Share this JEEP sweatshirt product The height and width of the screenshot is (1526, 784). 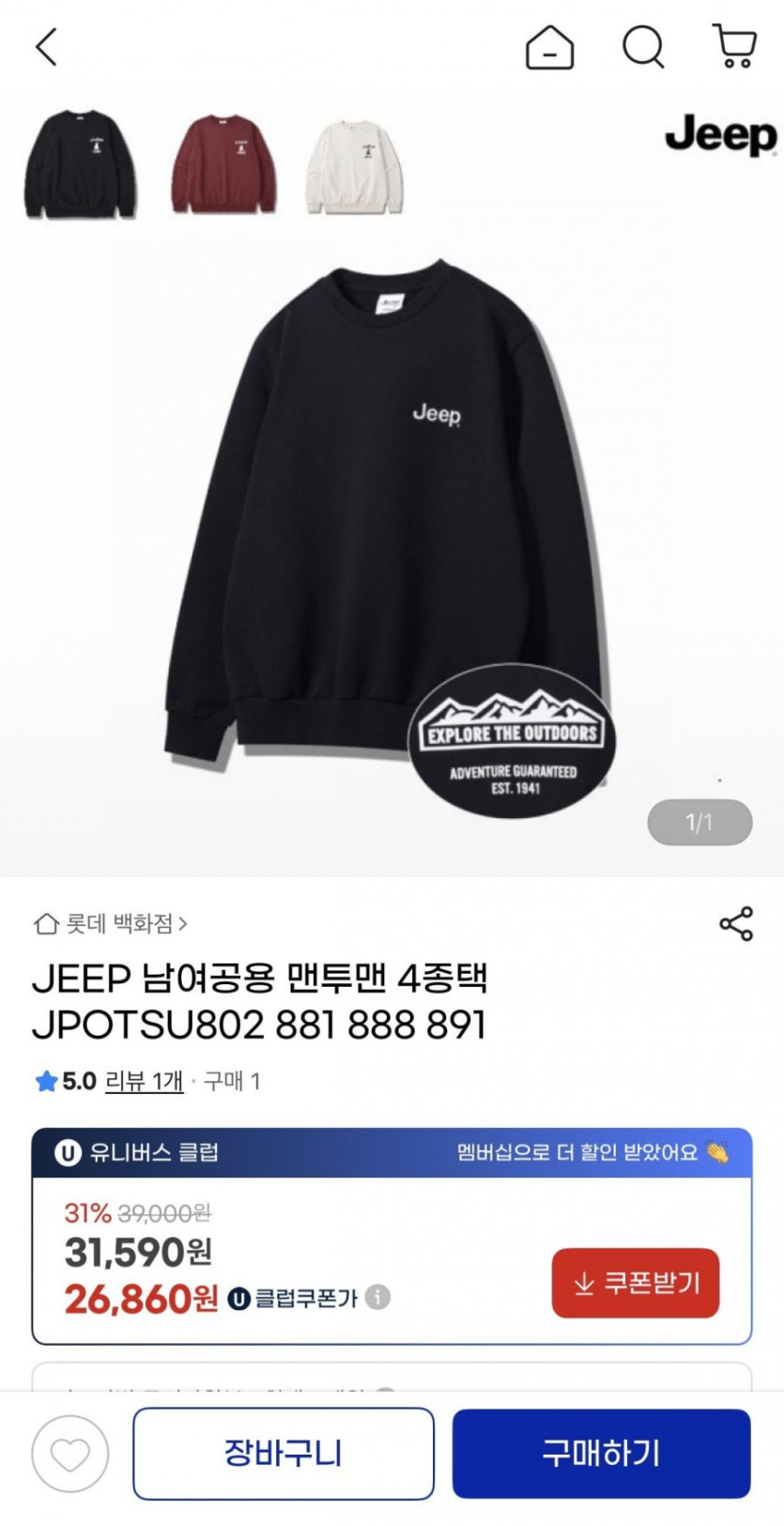[736, 924]
